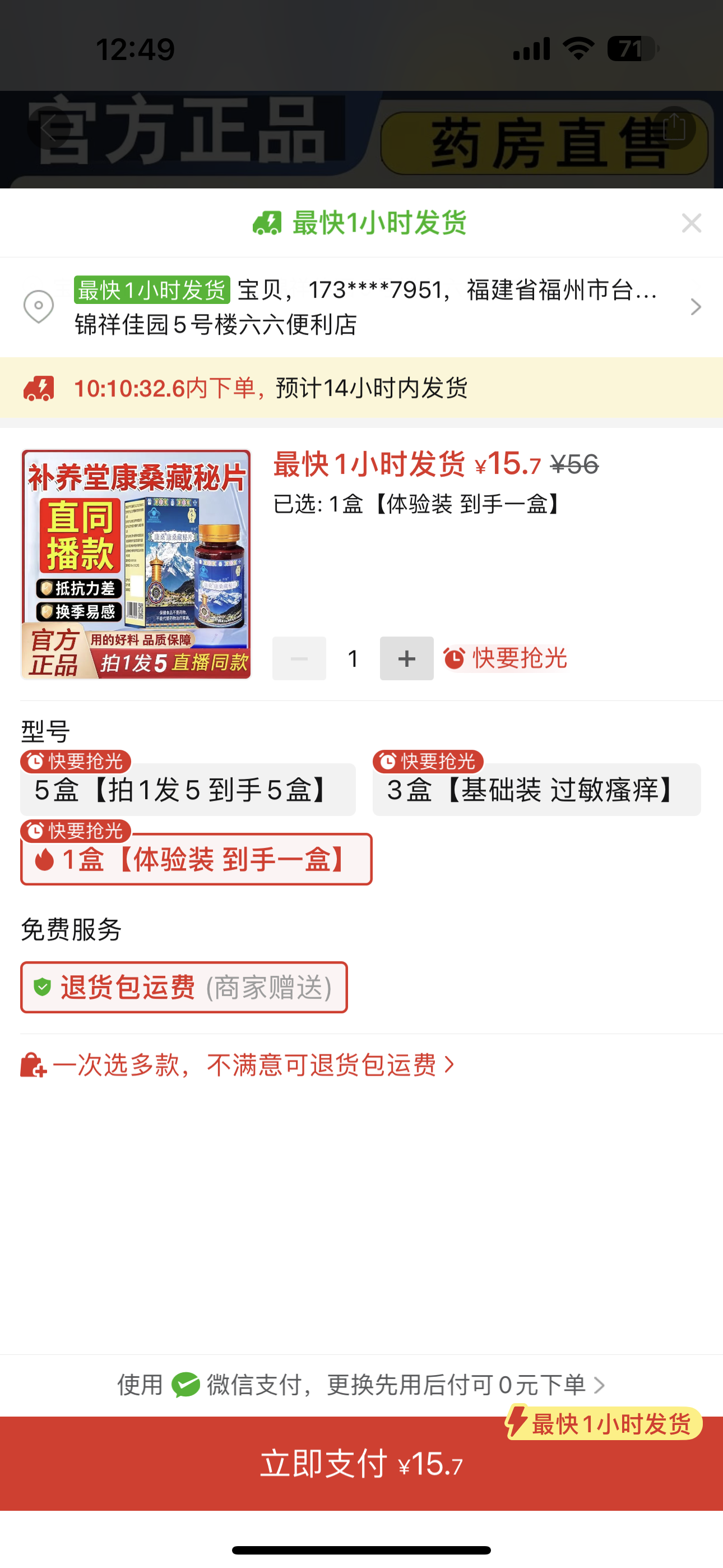Change the 微信支付 payment method
The image size is (723, 1568).
pos(361,1385)
